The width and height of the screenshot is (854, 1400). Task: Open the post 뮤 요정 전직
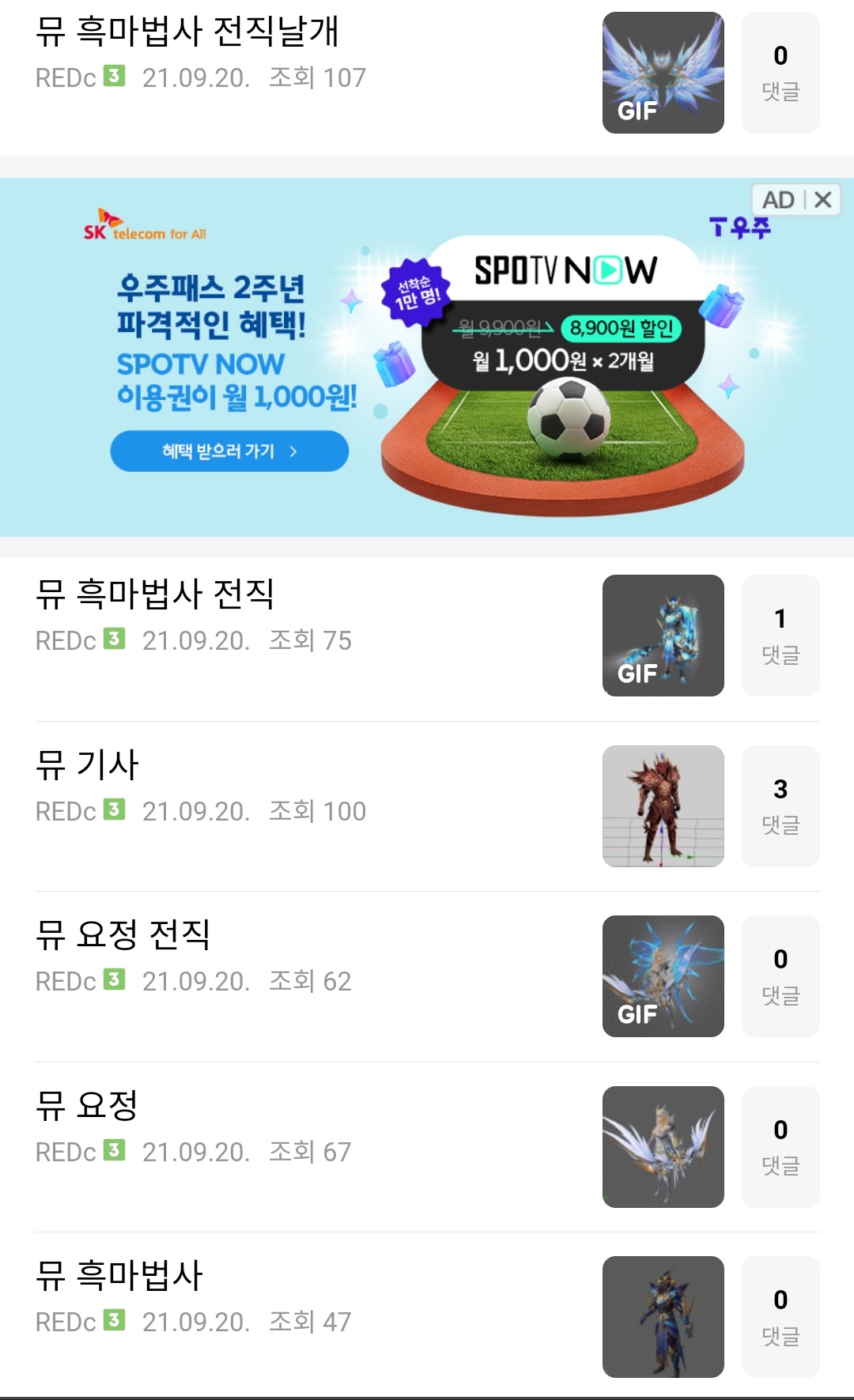[x=124, y=935]
